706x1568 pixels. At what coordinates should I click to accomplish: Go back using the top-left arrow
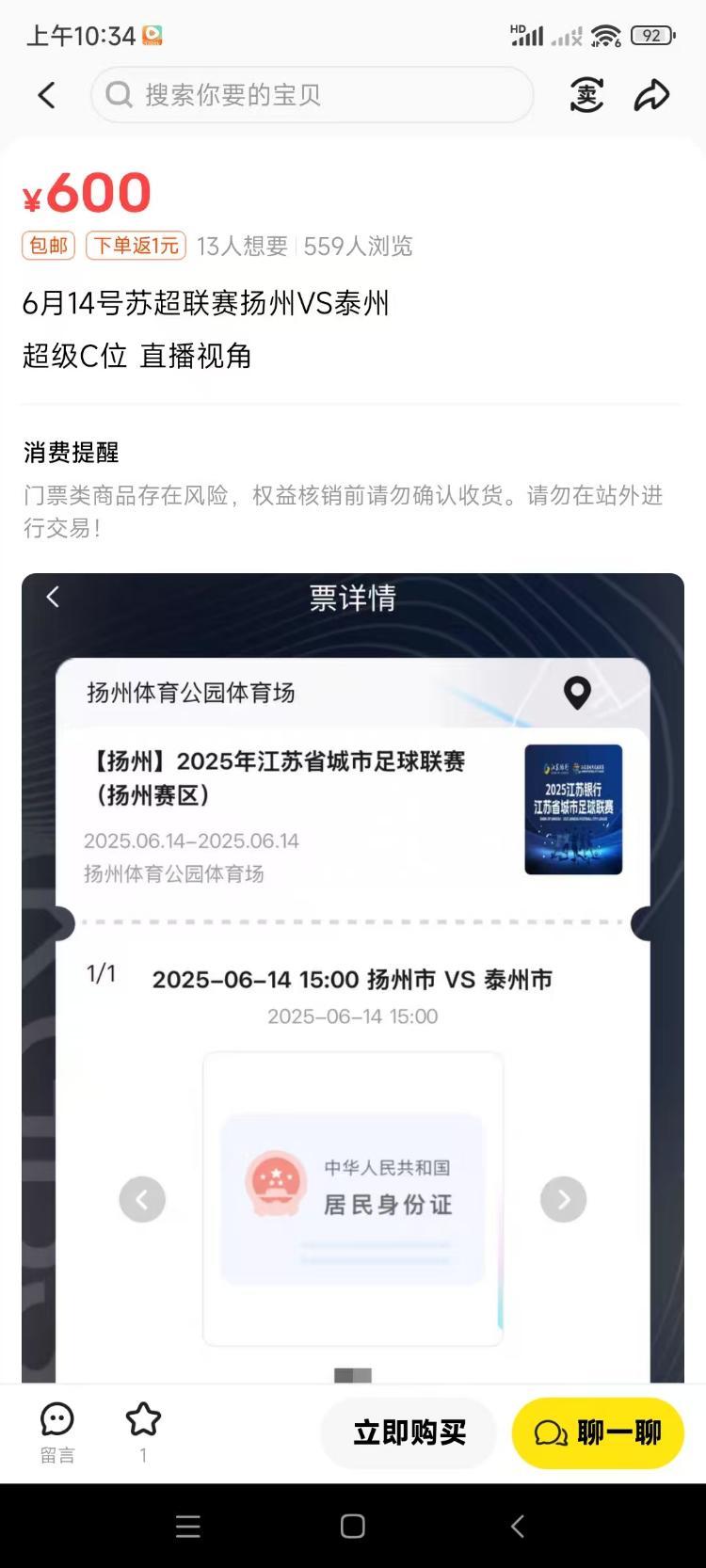[46, 95]
